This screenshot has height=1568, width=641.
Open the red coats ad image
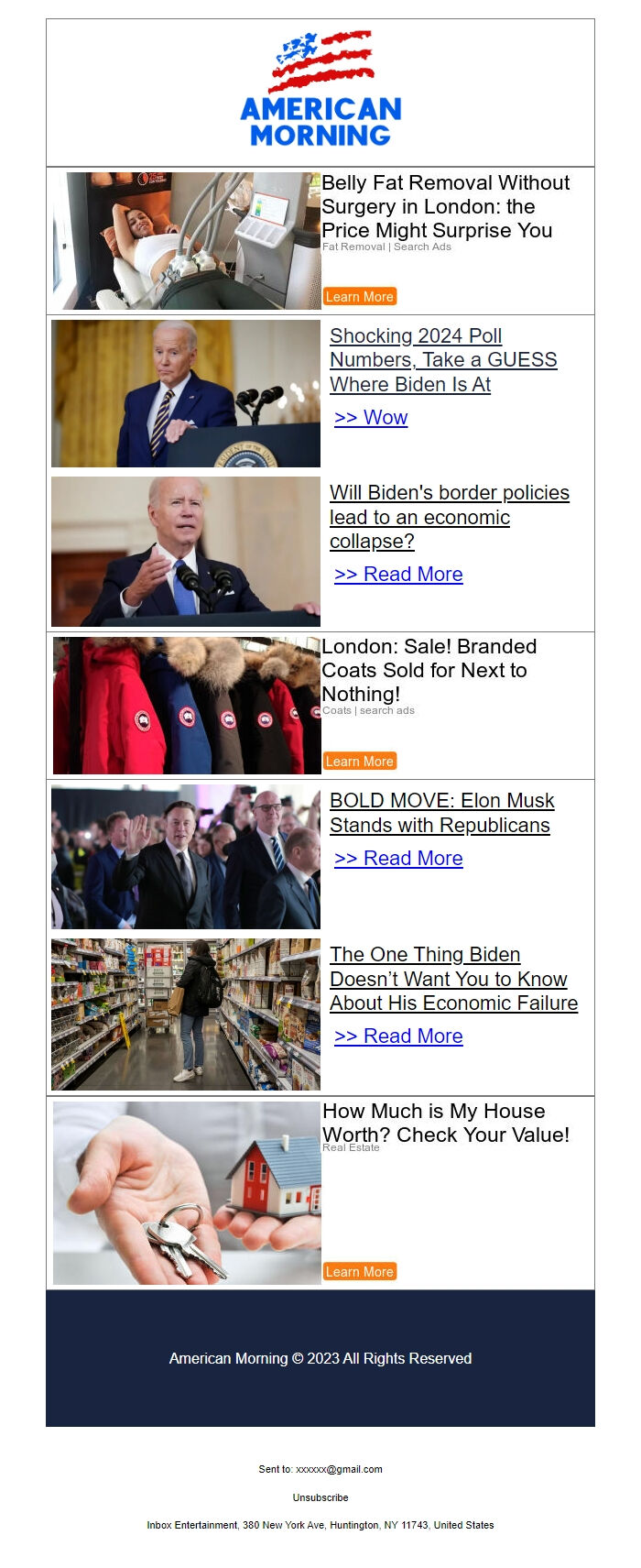click(x=187, y=706)
